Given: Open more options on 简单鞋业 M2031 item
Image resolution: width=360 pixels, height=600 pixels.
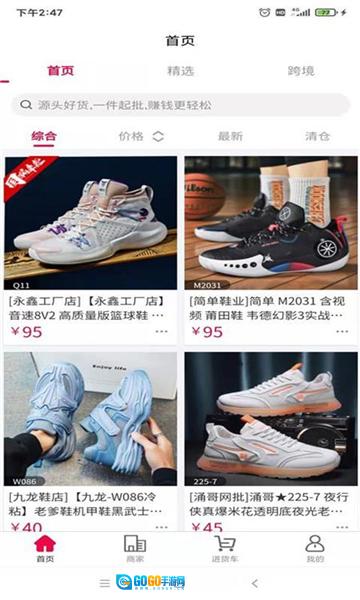Looking at the screenshot, I should click(x=342, y=331).
